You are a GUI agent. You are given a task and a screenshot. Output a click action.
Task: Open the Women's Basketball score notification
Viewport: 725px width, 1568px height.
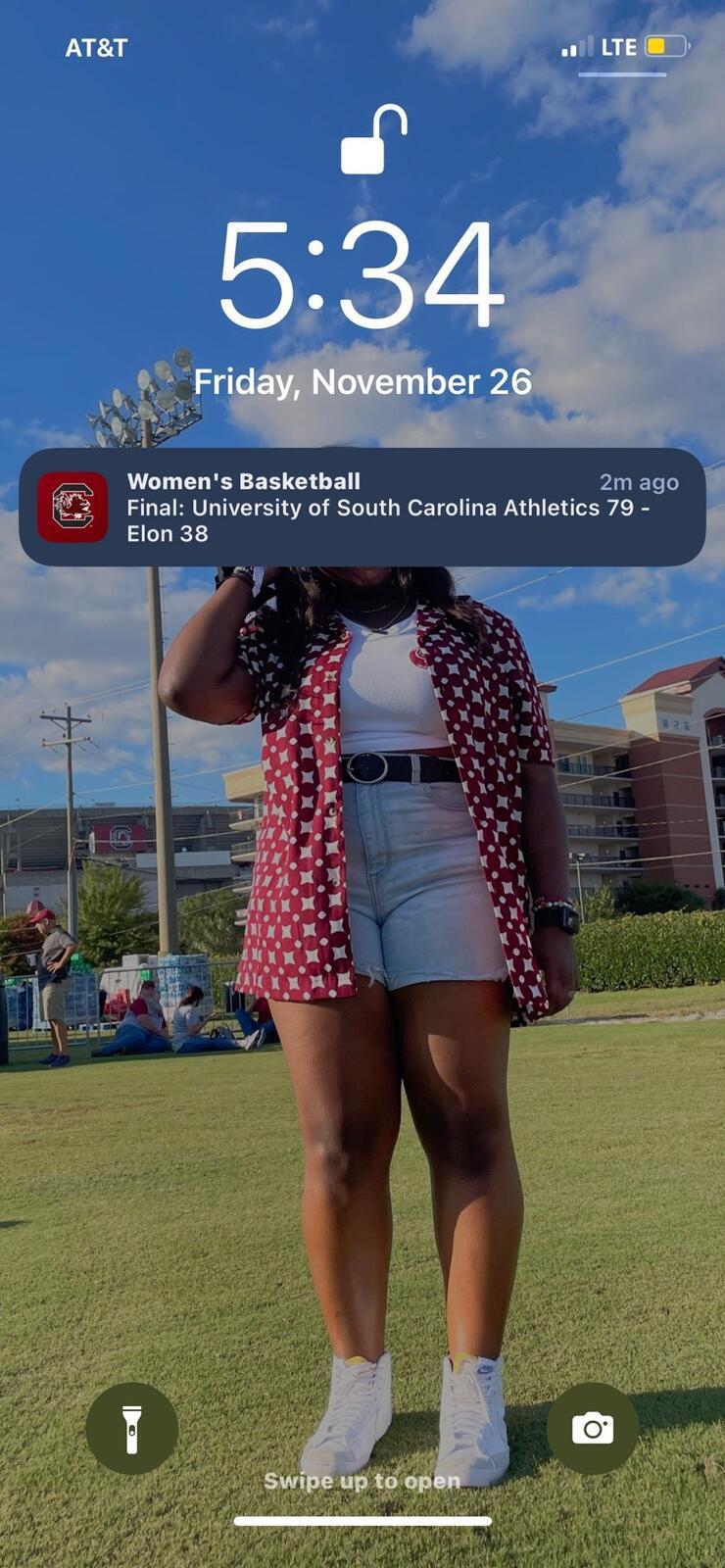[362, 507]
